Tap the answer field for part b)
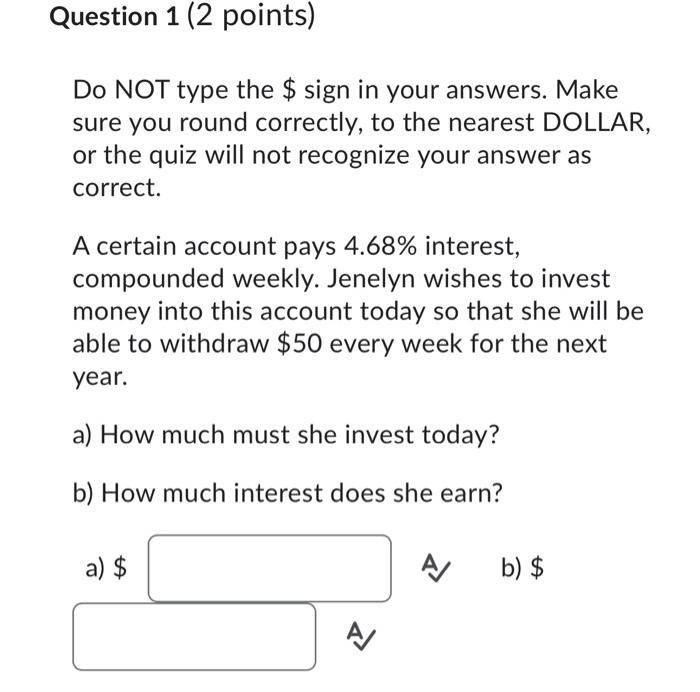Image resolution: width=700 pixels, height=692 pixels. pyautogui.click(x=194, y=636)
